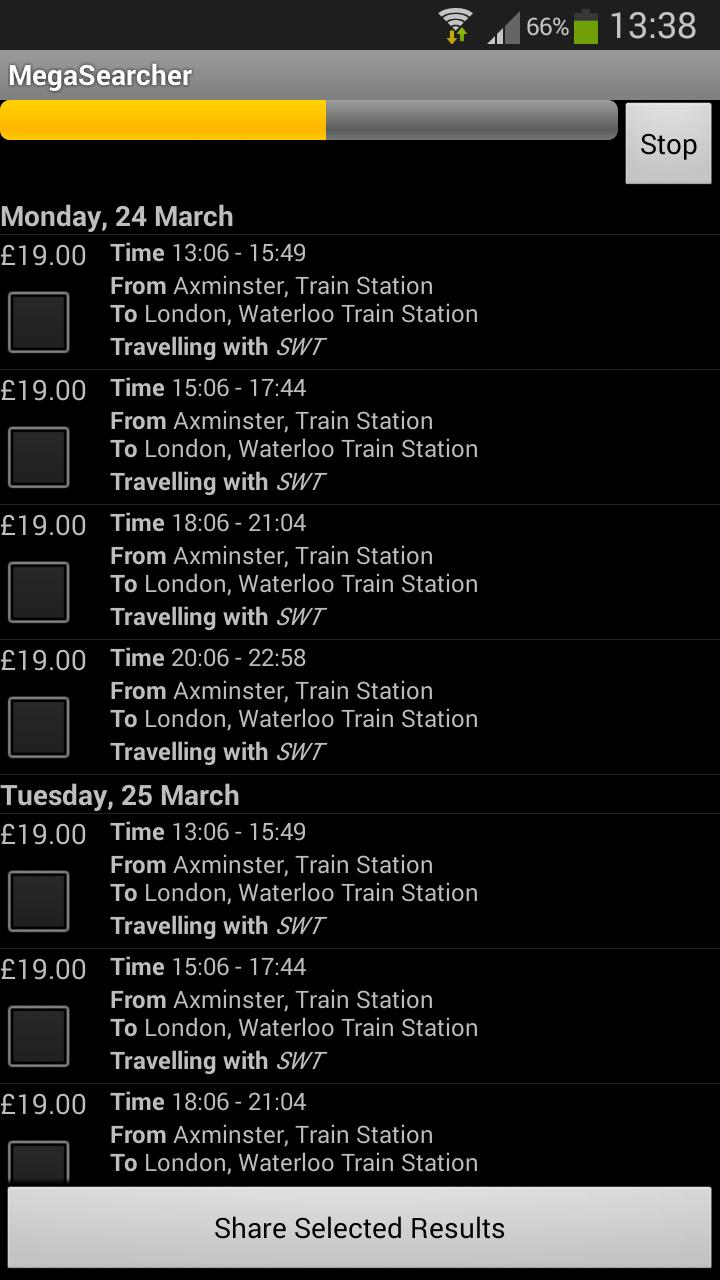Stop the ongoing search
Viewport: 720px width, 1280px height.
pyautogui.click(x=668, y=144)
